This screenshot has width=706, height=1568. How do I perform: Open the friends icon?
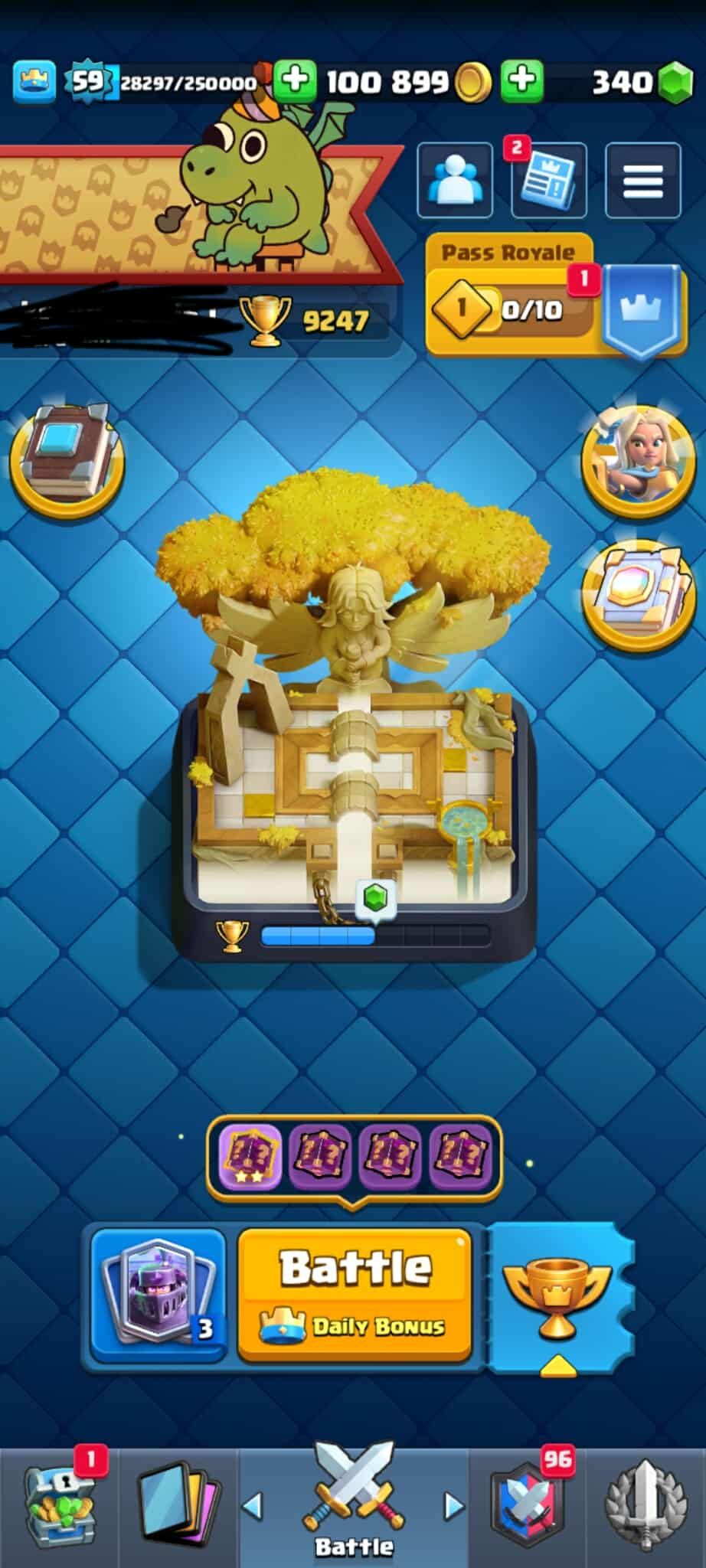click(455, 181)
